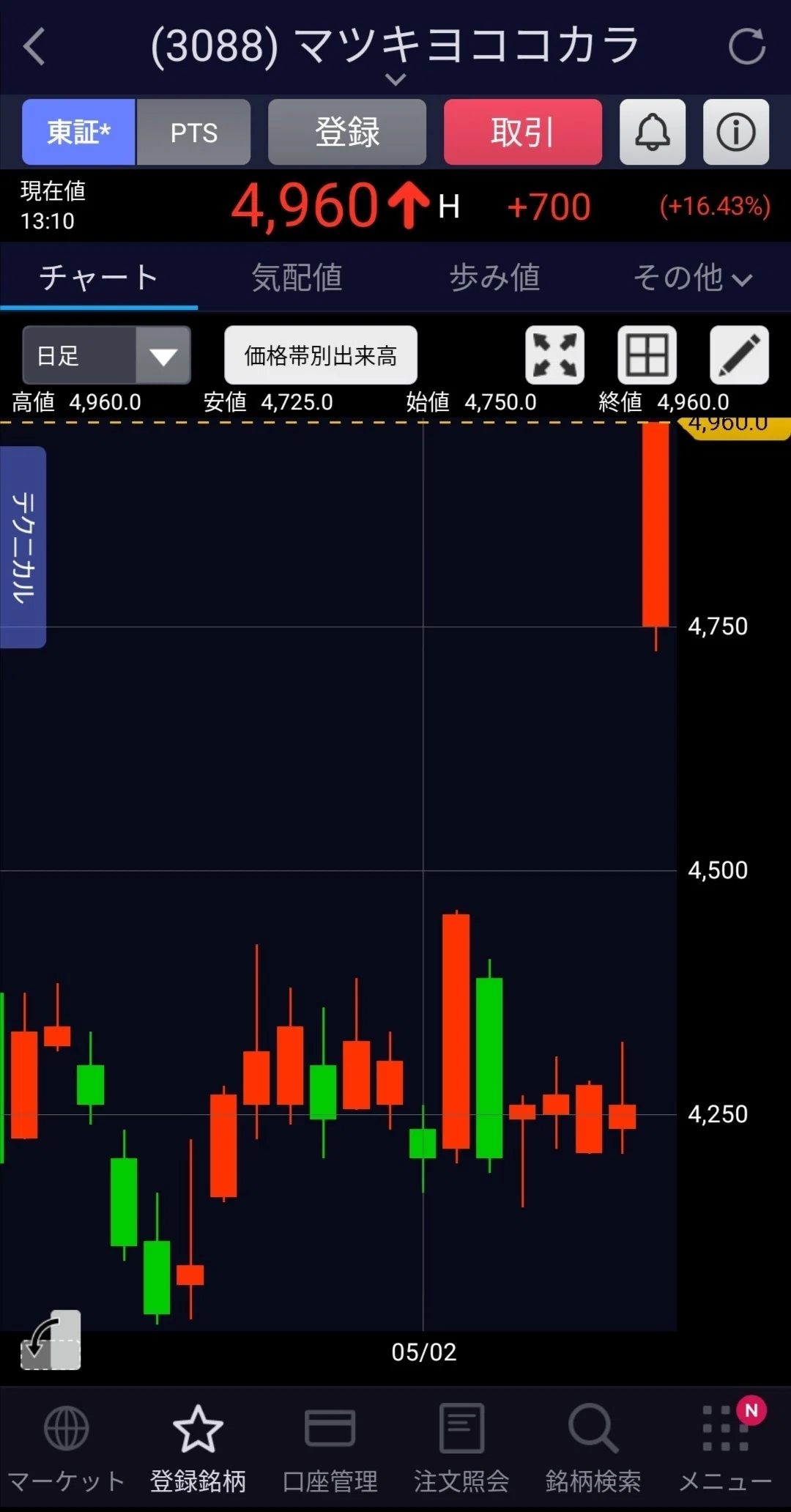Screen dimensions: 791x1512
Task: Expand the その他 menu
Action: (x=692, y=278)
